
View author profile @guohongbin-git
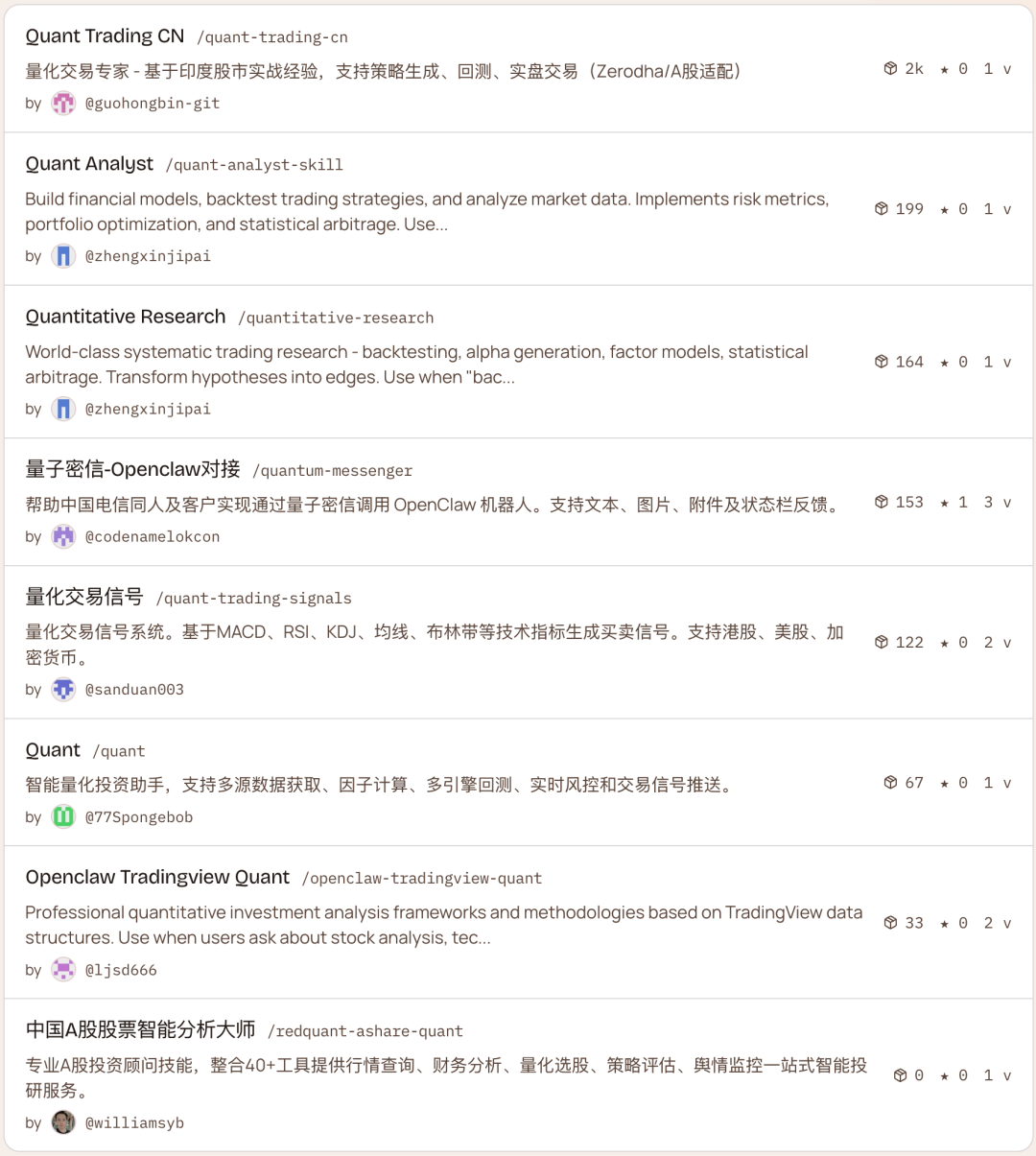coord(152,104)
